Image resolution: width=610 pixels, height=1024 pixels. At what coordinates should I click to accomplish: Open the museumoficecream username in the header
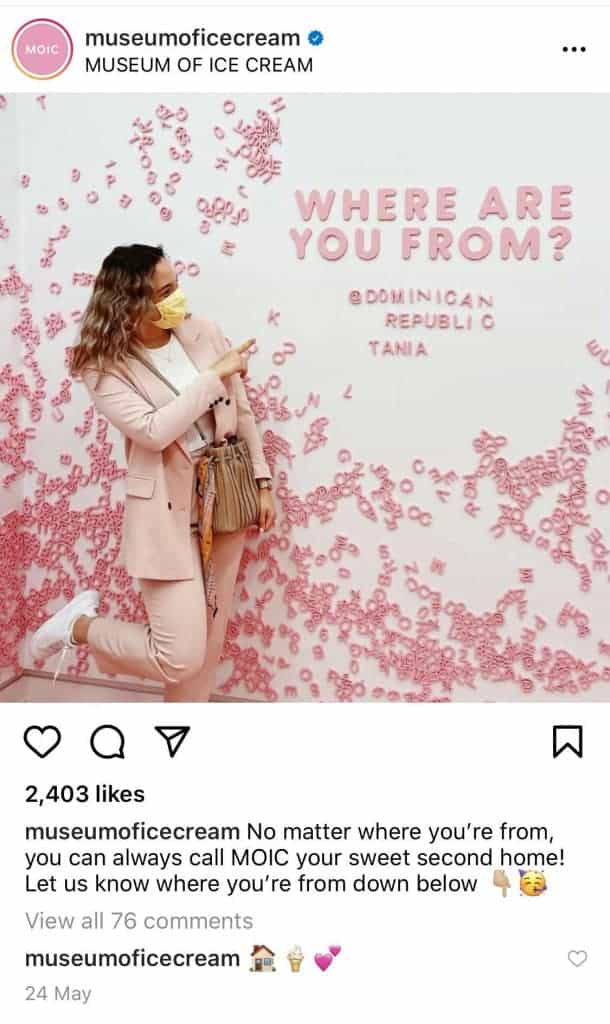pyautogui.click(x=192, y=38)
